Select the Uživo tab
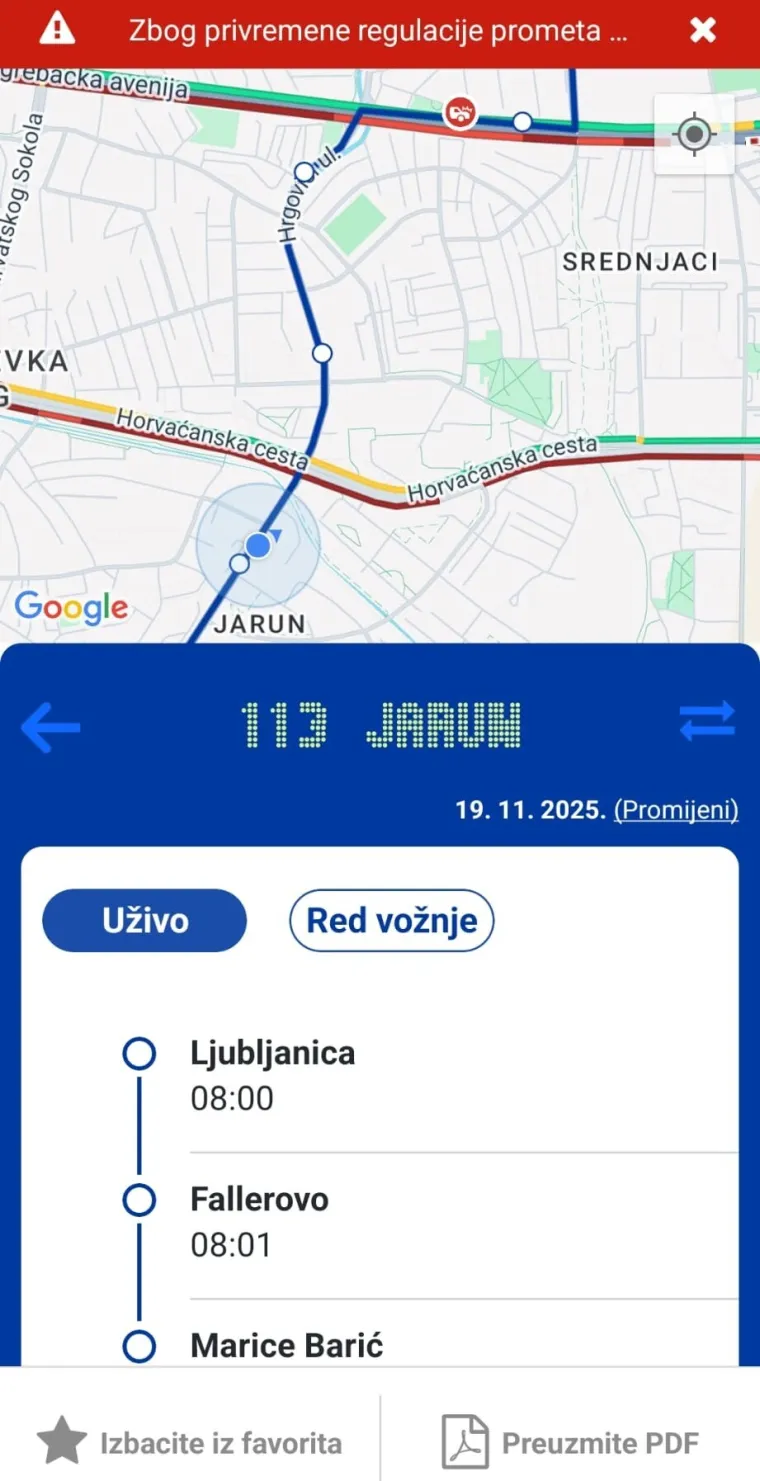The height and width of the screenshot is (1481, 760). click(x=144, y=920)
